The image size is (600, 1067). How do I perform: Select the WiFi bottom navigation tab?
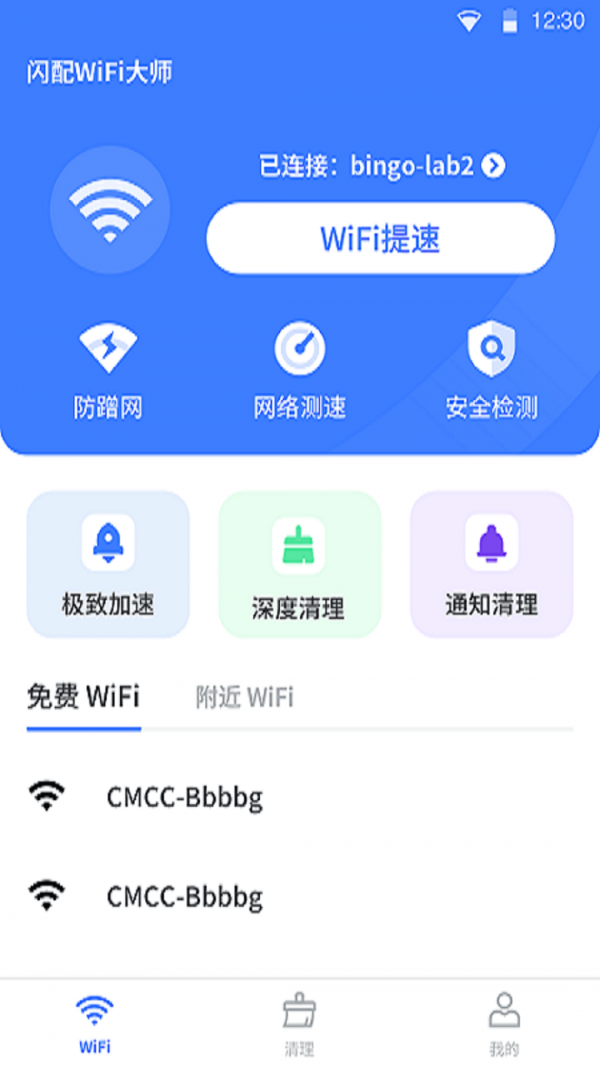(95, 1023)
